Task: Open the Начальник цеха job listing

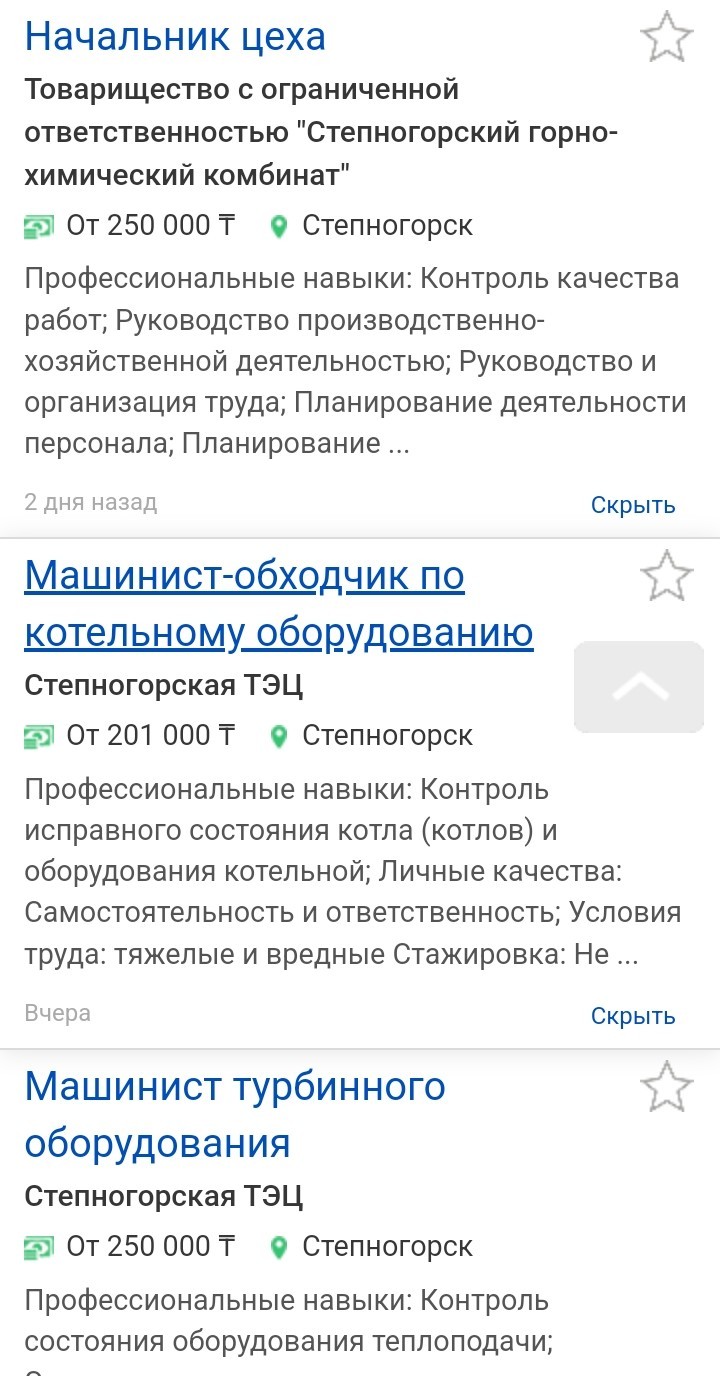Action: pos(175,37)
